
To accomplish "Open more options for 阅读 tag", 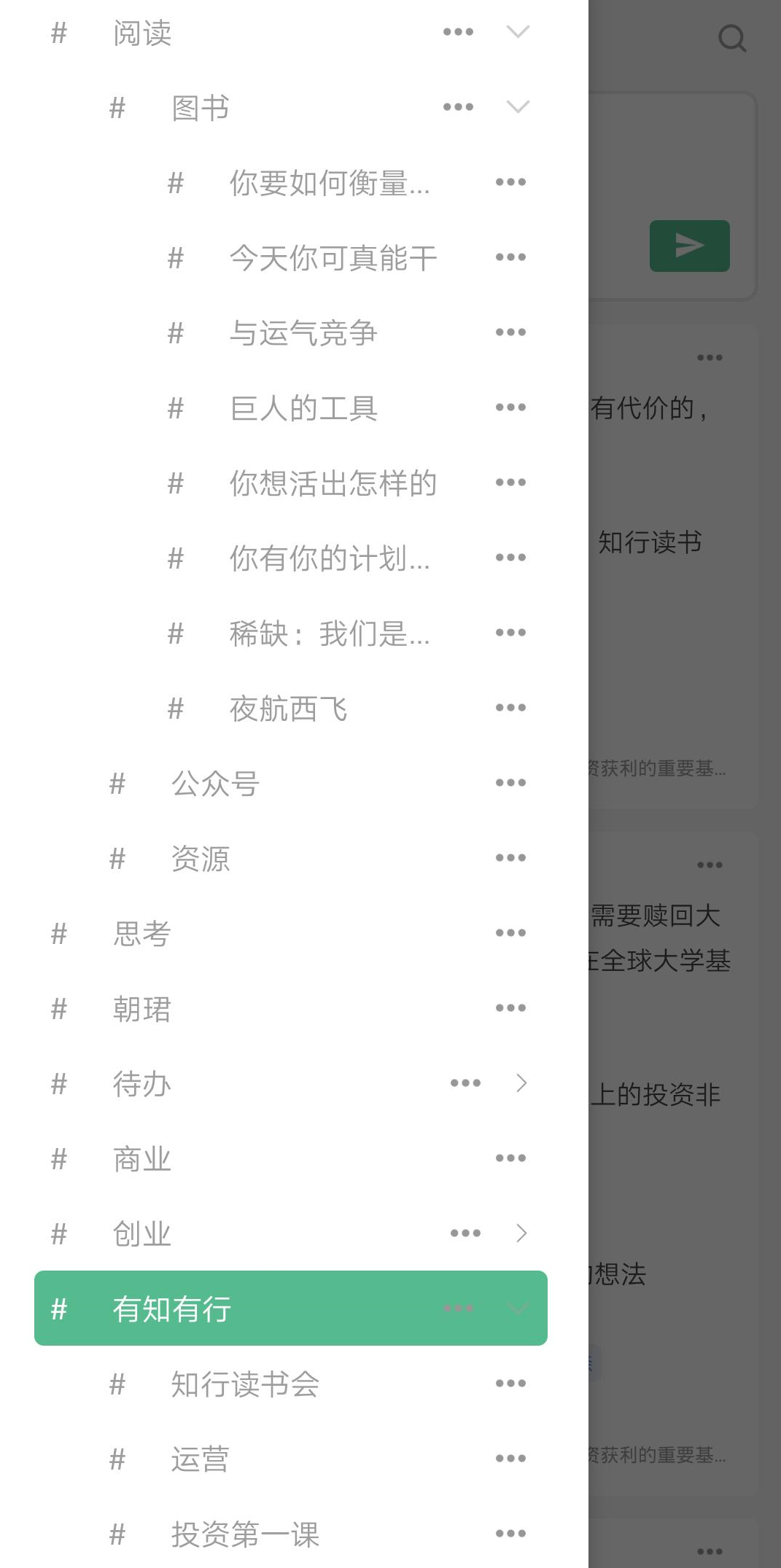I will (x=458, y=32).
